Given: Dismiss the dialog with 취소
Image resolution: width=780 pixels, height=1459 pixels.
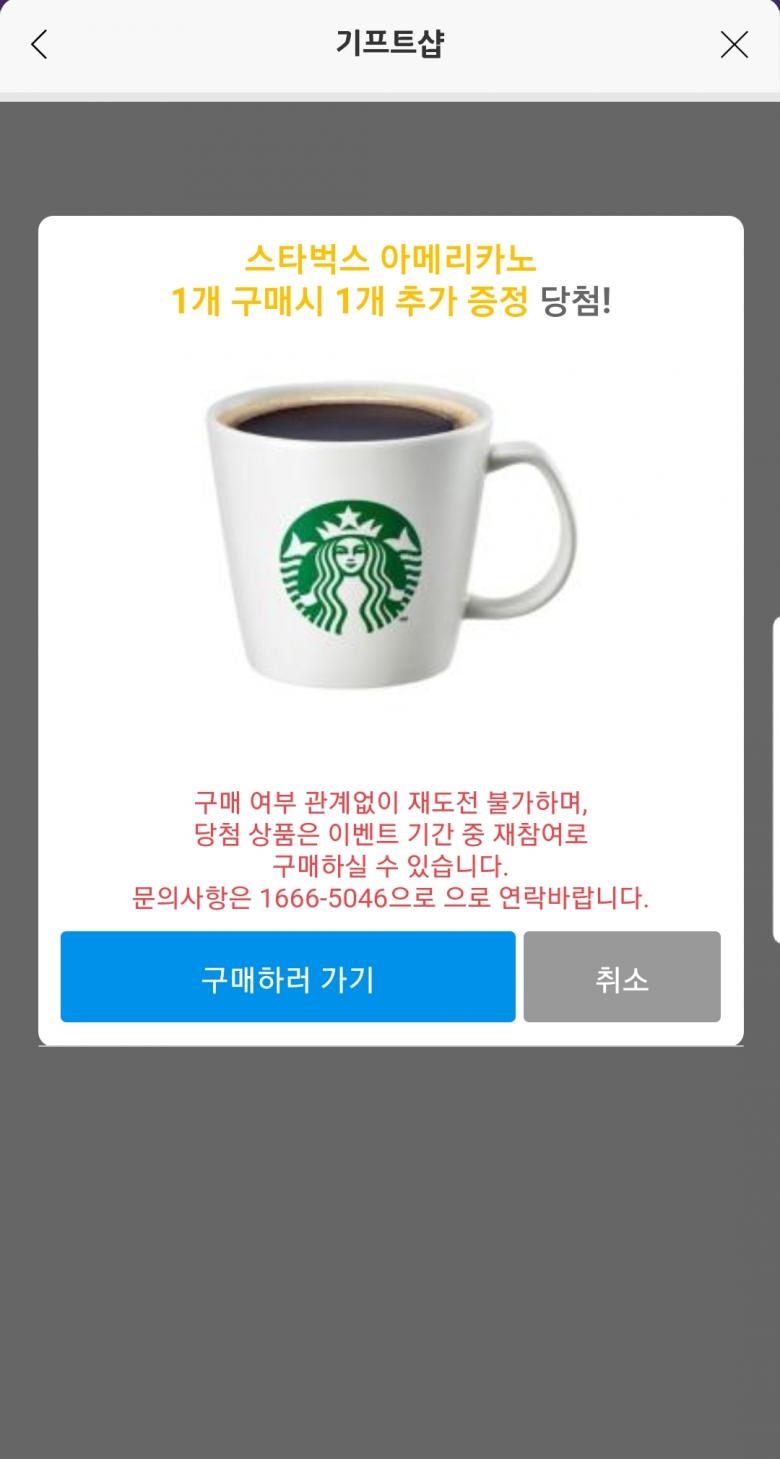Looking at the screenshot, I should [x=621, y=977].
